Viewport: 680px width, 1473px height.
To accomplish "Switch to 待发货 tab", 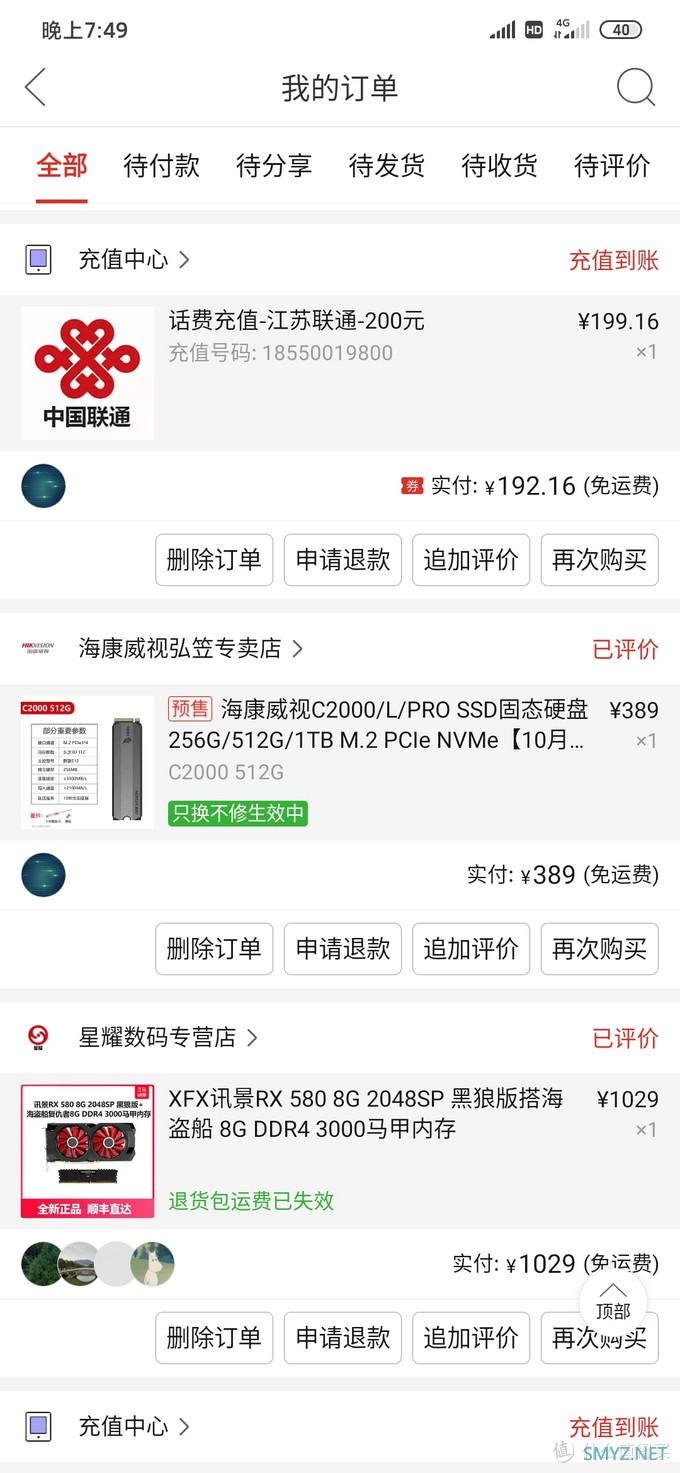I will (386, 165).
